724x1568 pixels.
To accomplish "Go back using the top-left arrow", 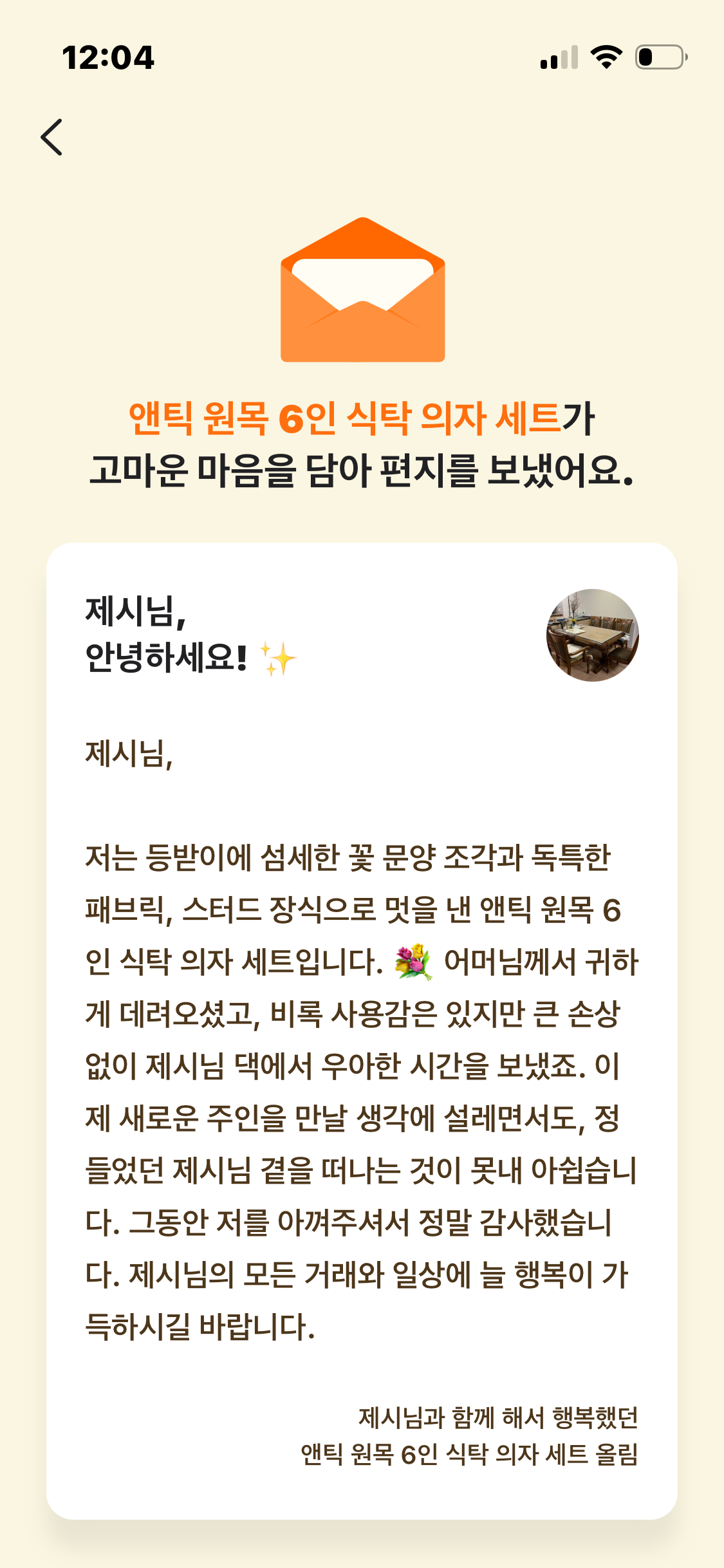I will (x=52, y=137).
